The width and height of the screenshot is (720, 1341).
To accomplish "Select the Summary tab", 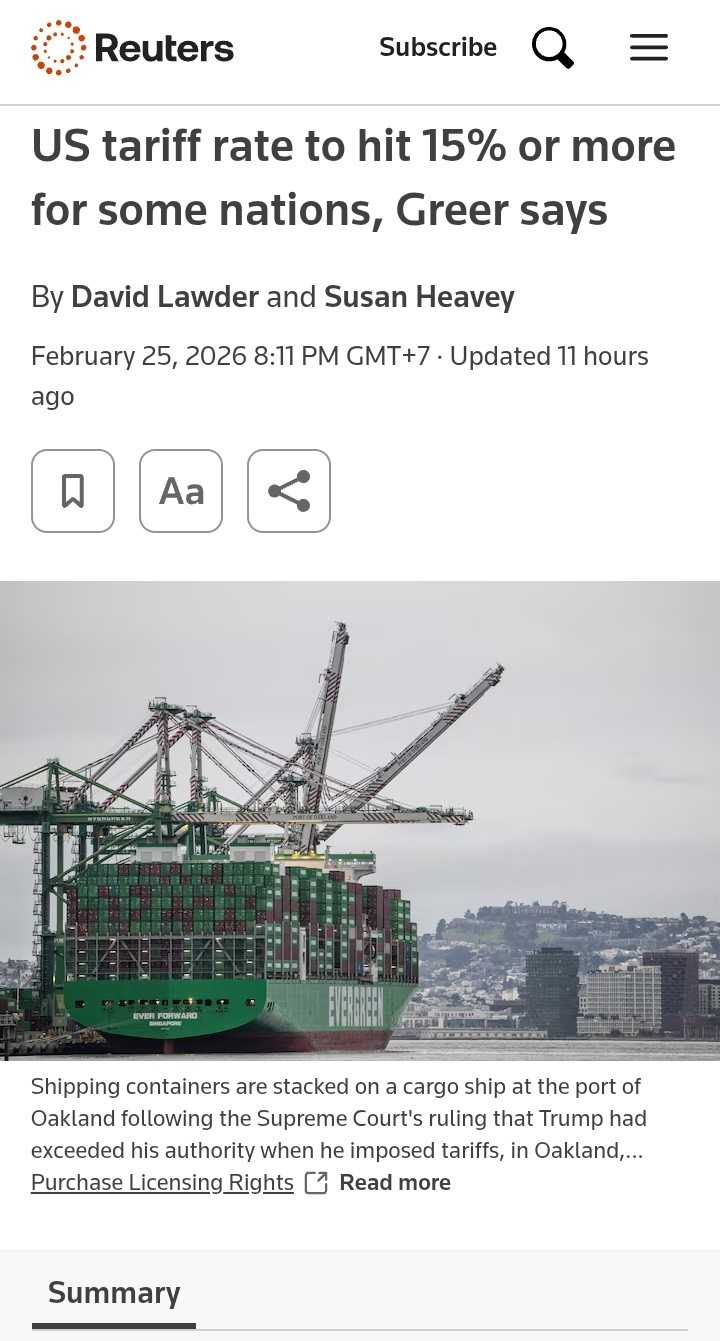I will [x=114, y=1293].
